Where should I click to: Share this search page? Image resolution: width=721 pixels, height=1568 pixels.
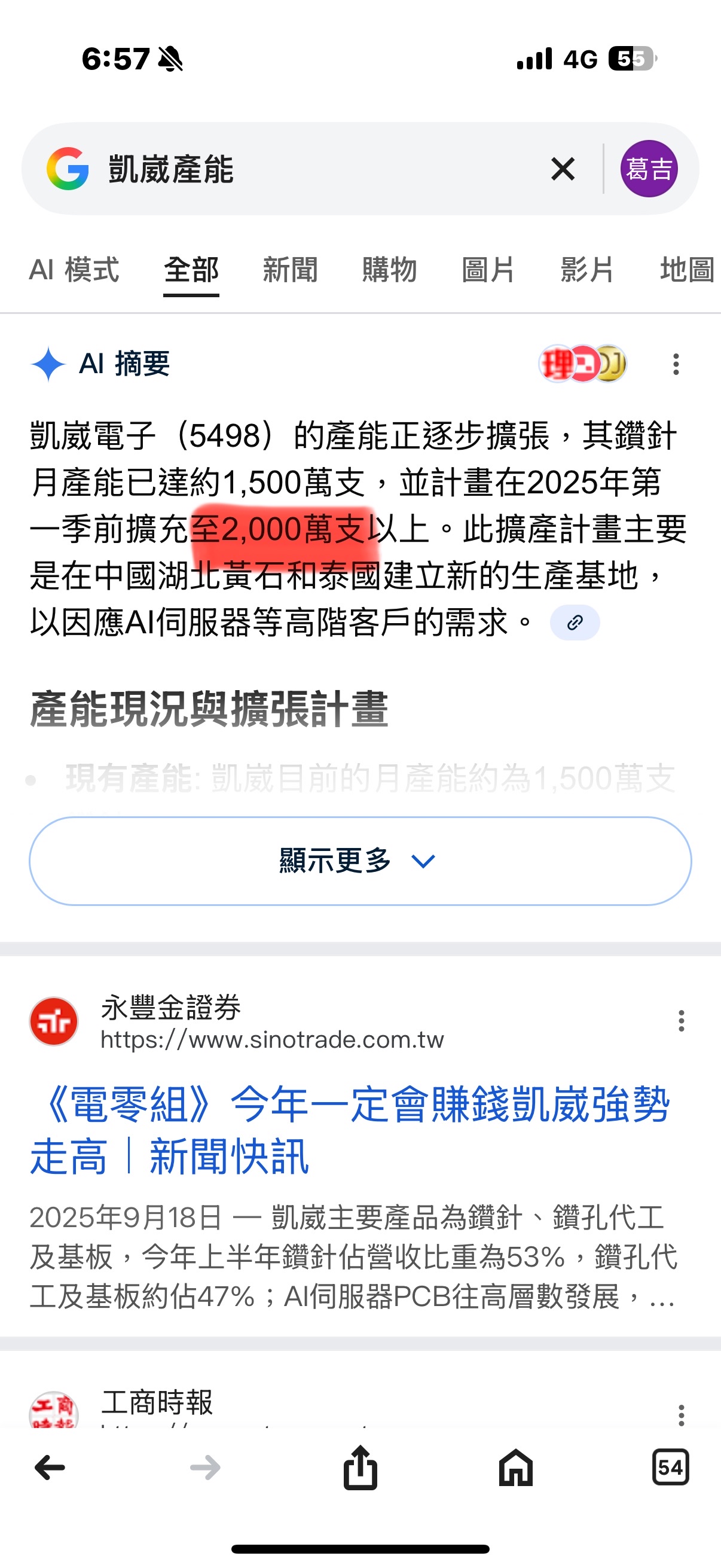point(360,1468)
